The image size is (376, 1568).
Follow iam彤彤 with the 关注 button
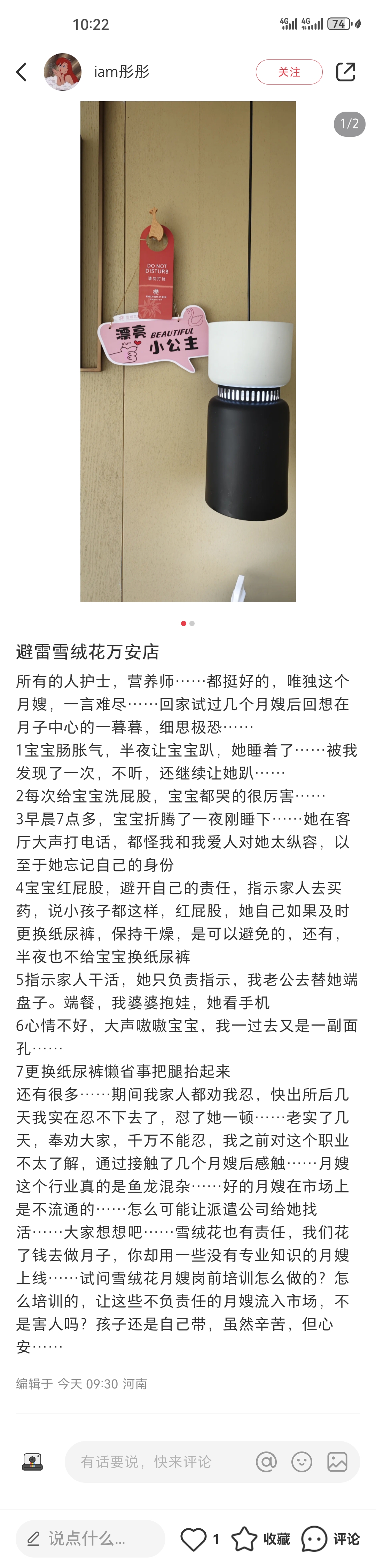click(289, 72)
